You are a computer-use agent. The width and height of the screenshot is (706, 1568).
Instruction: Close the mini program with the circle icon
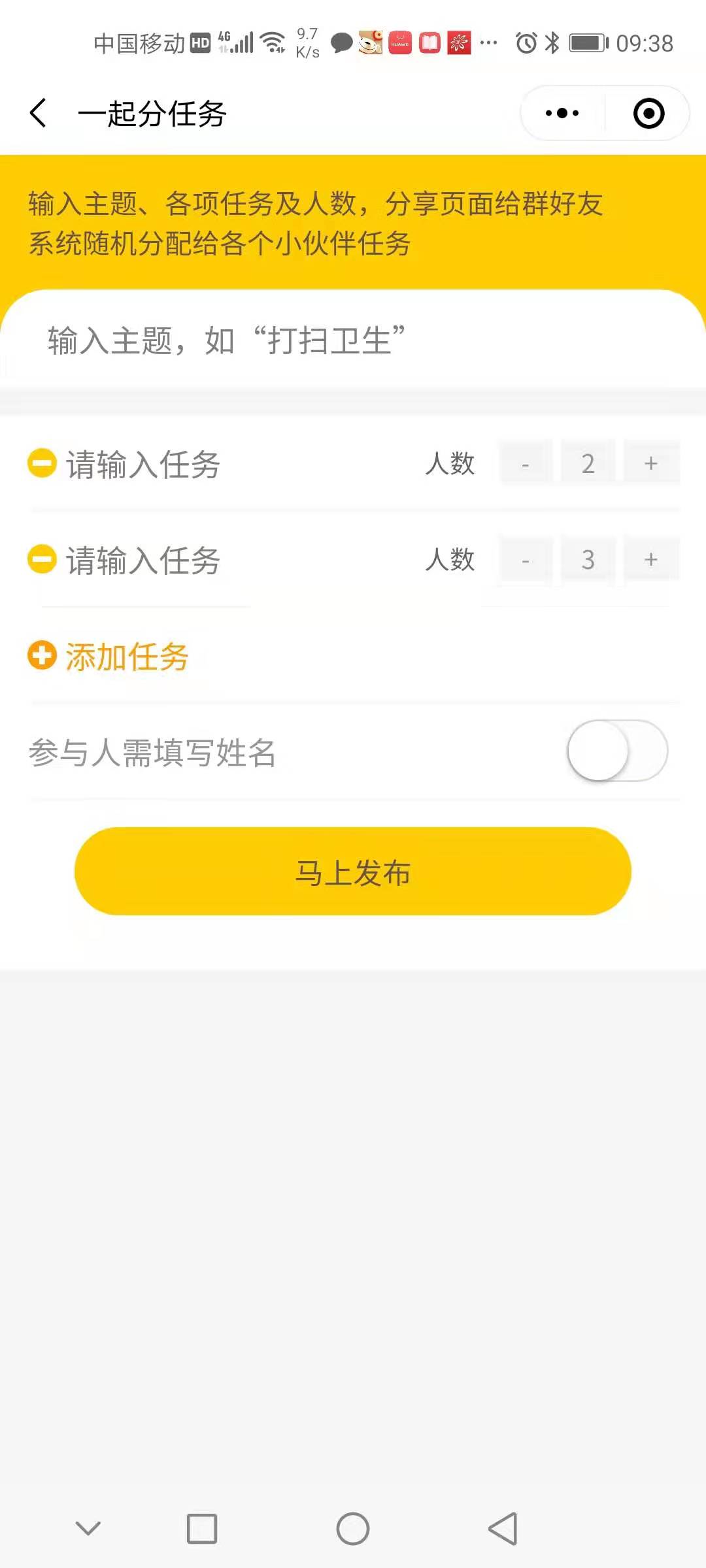[x=648, y=113]
